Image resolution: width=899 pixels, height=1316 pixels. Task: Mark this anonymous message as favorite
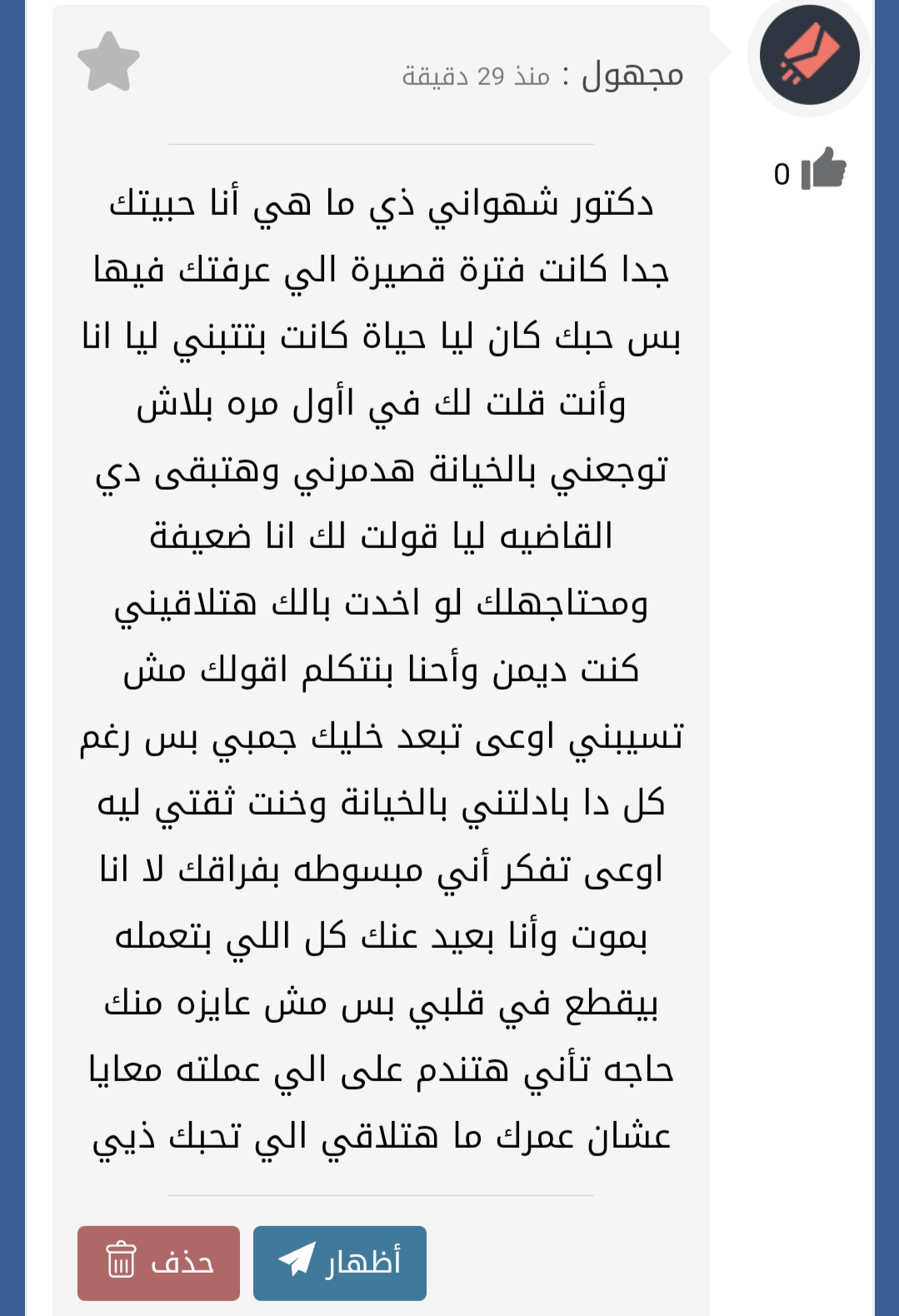[108, 62]
